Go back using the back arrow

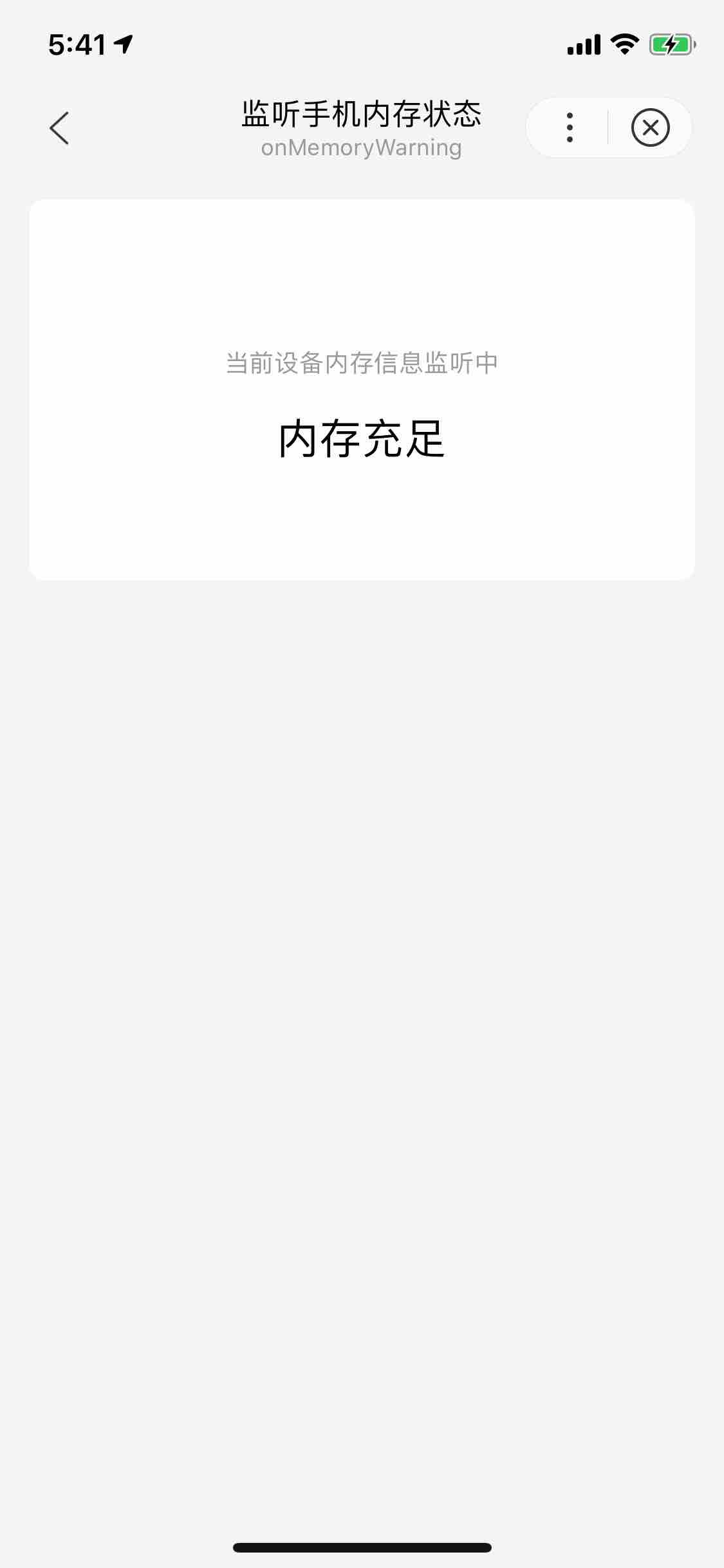click(59, 128)
